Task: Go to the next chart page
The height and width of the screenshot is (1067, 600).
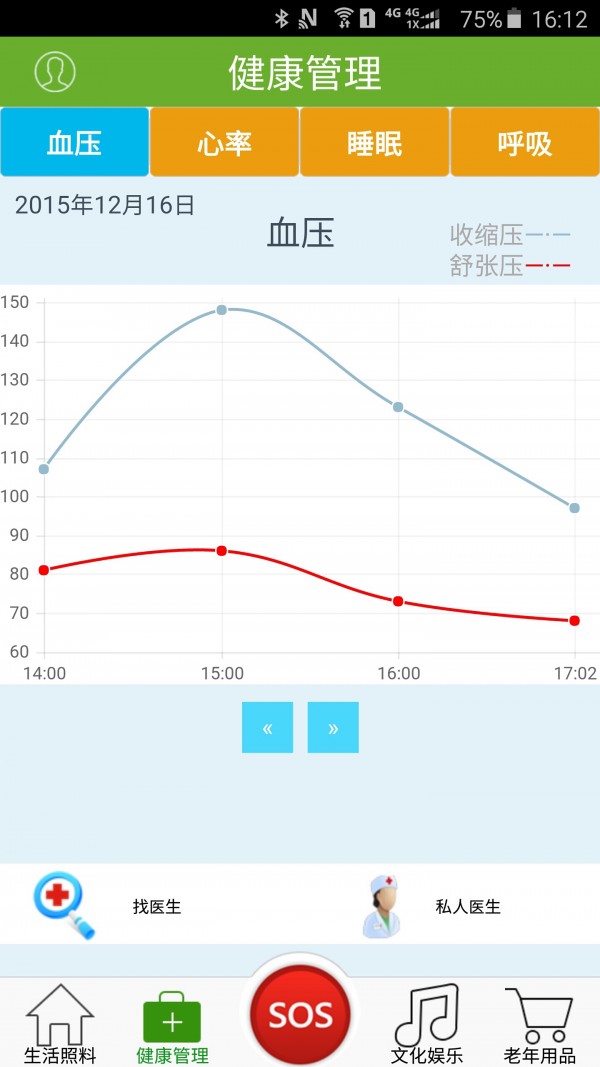Action: (x=333, y=728)
